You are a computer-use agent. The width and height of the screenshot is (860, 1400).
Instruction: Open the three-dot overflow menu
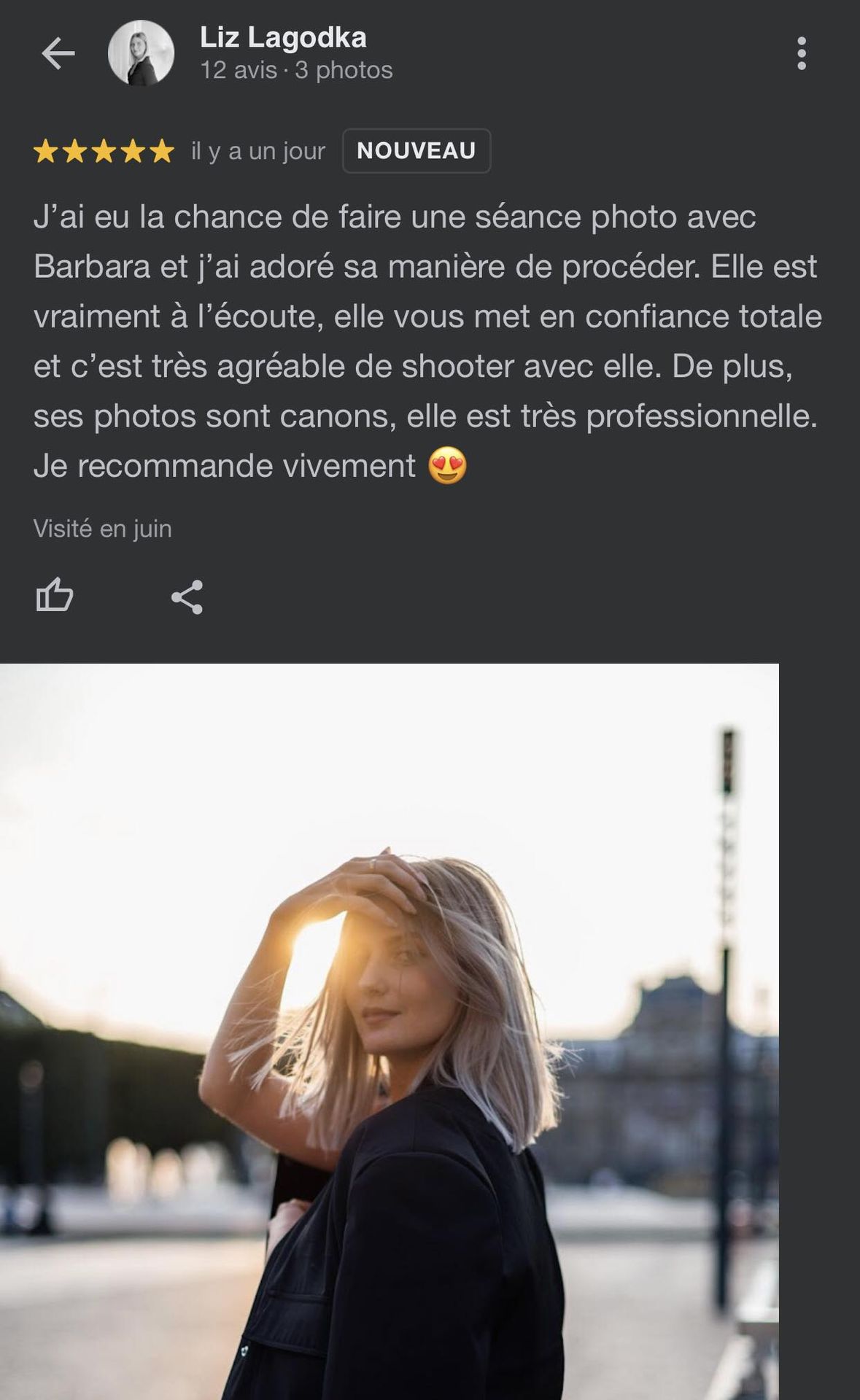(x=801, y=54)
